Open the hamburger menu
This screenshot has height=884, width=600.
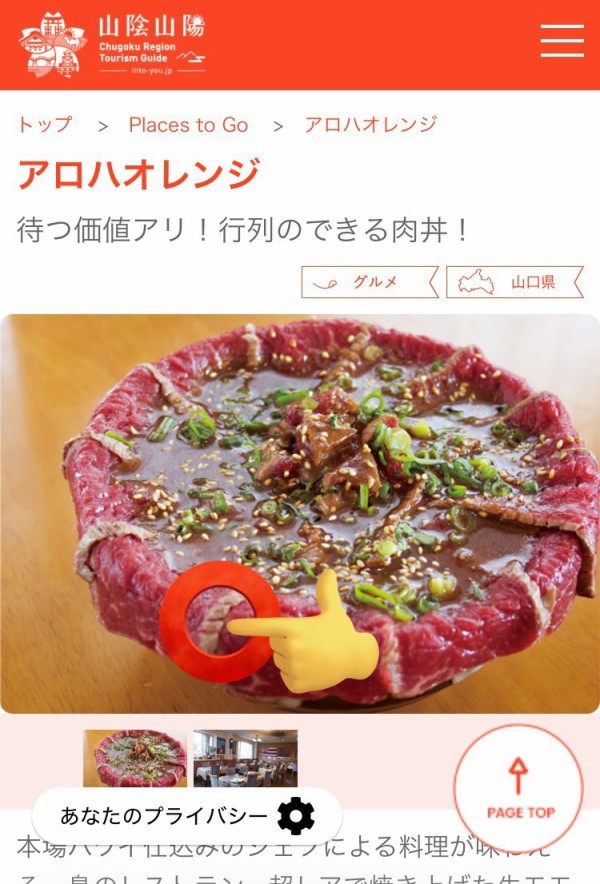point(562,41)
